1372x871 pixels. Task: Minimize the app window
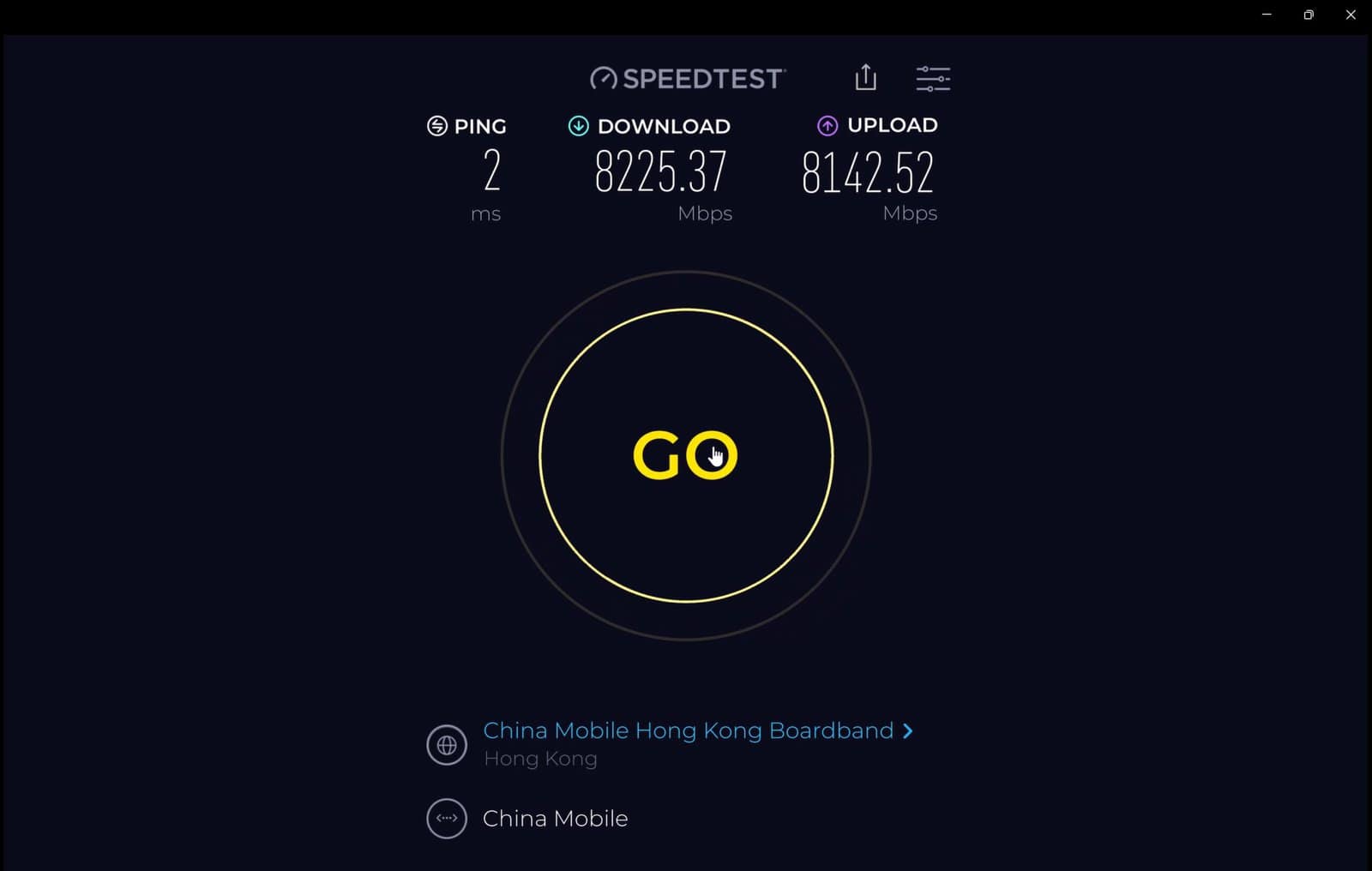coord(1267,15)
